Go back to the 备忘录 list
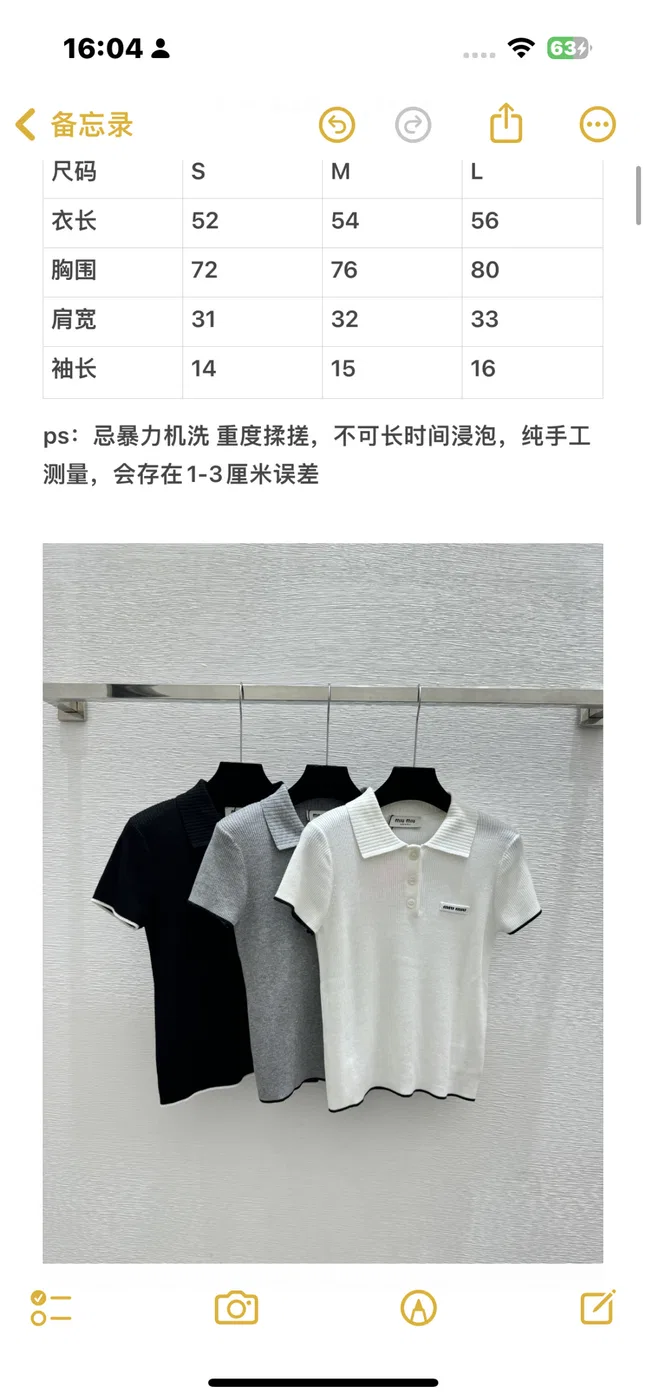The height and width of the screenshot is (1400, 646). tap(74, 125)
